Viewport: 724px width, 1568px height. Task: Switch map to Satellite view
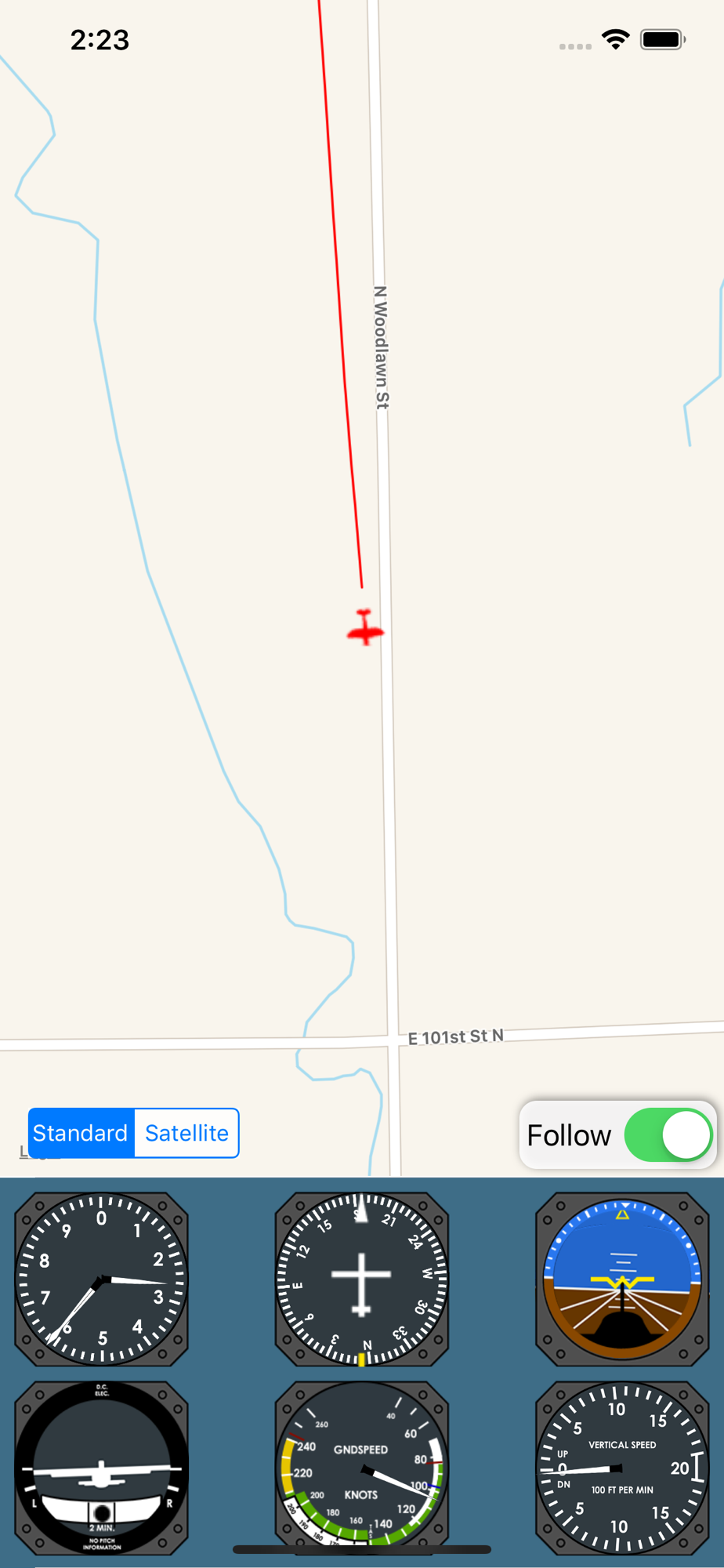tap(186, 1133)
